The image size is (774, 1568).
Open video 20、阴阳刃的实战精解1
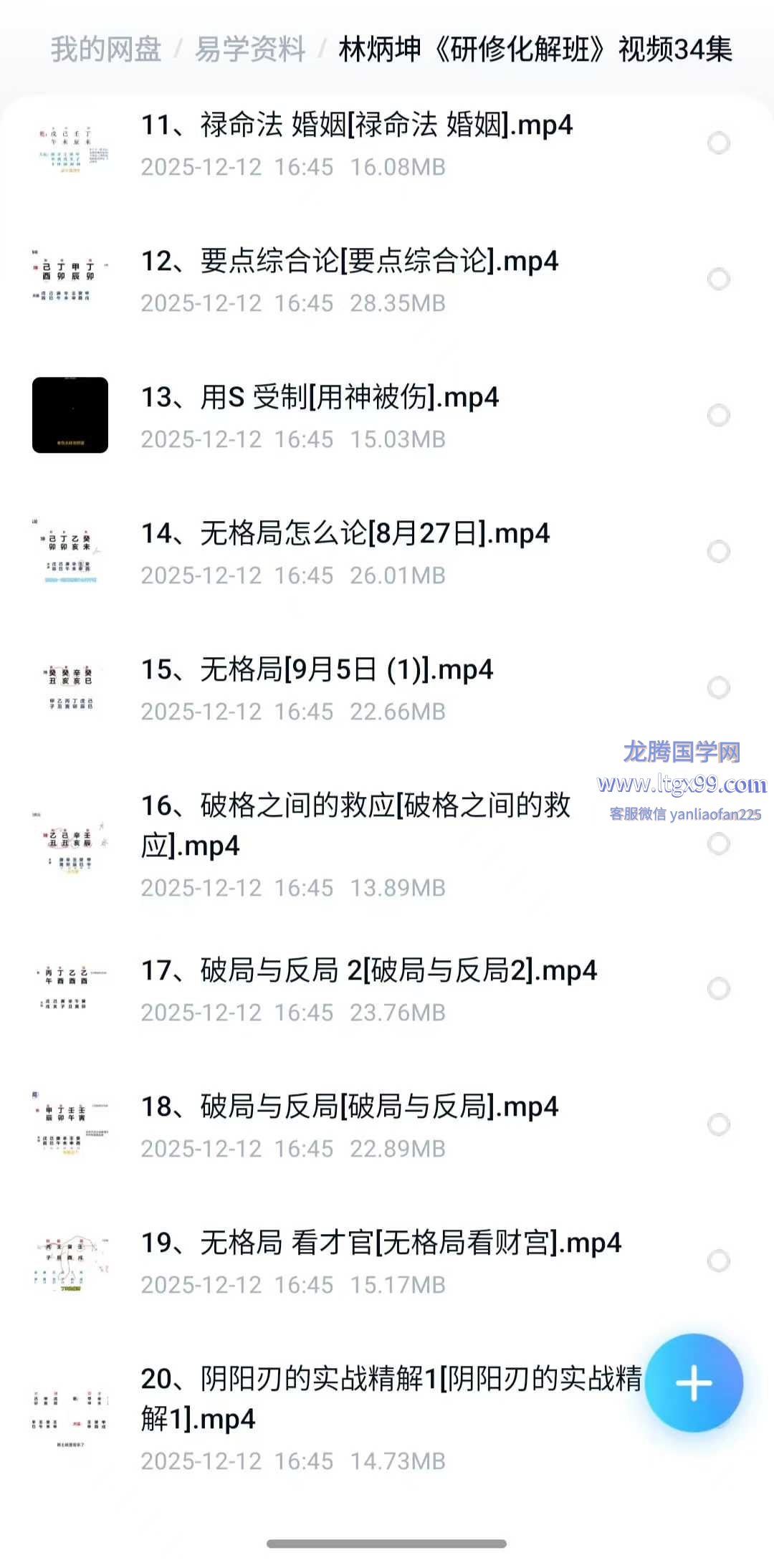[391, 1398]
